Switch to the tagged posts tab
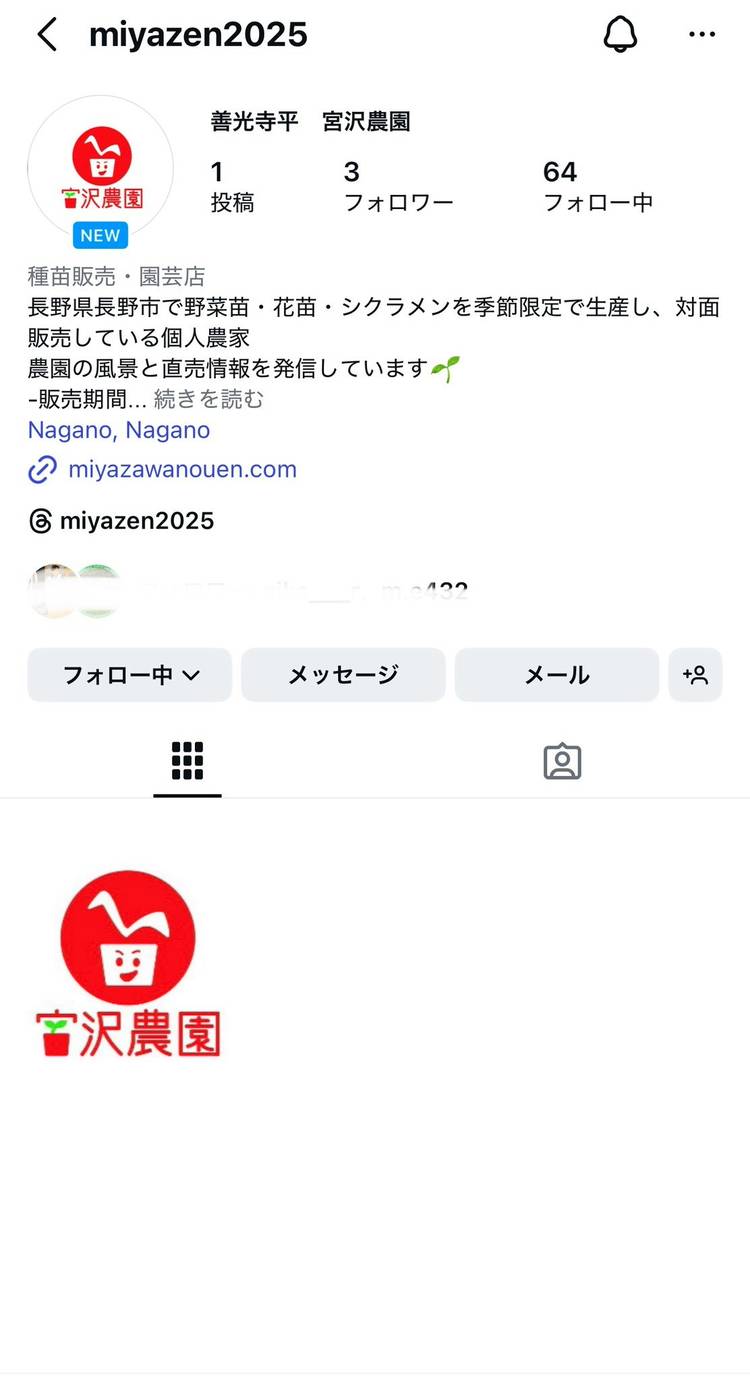Image resolution: width=750 pixels, height=1381 pixels. click(562, 762)
